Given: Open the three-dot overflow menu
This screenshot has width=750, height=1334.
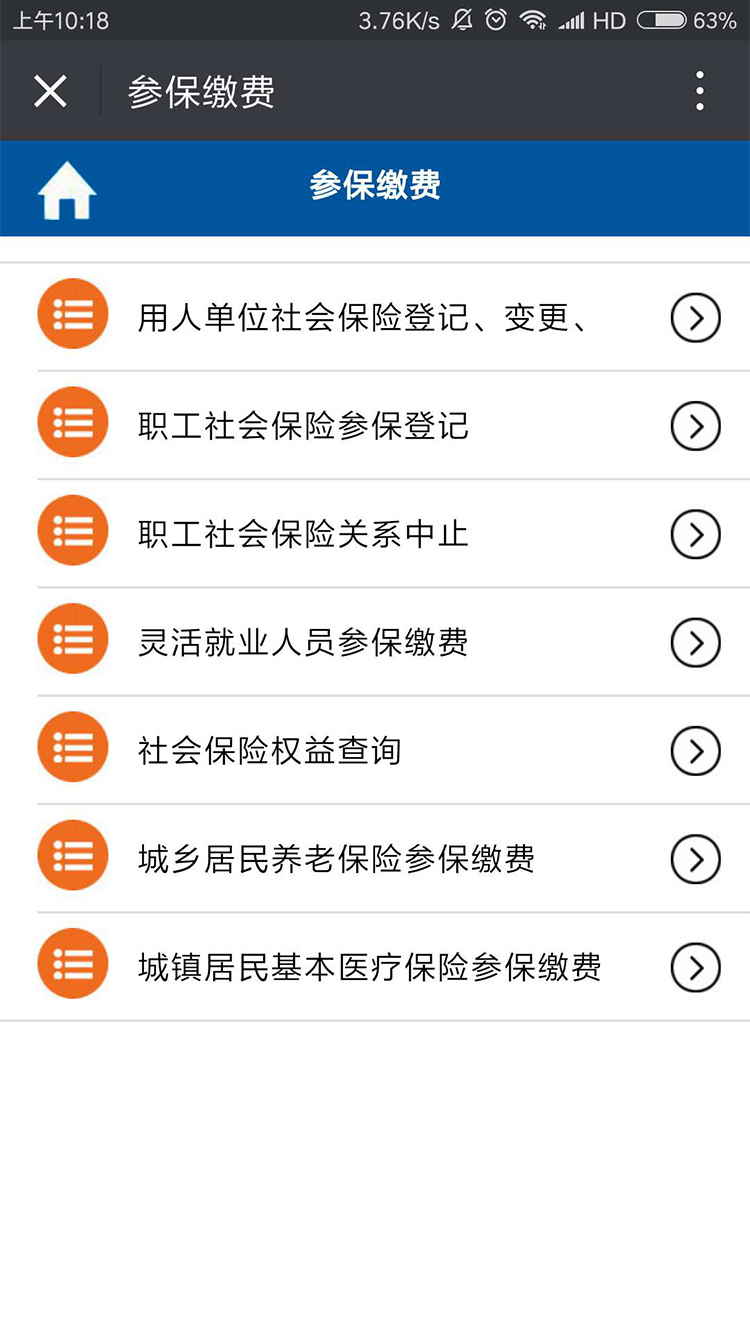Looking at the screenshot, I should [700, 92].
